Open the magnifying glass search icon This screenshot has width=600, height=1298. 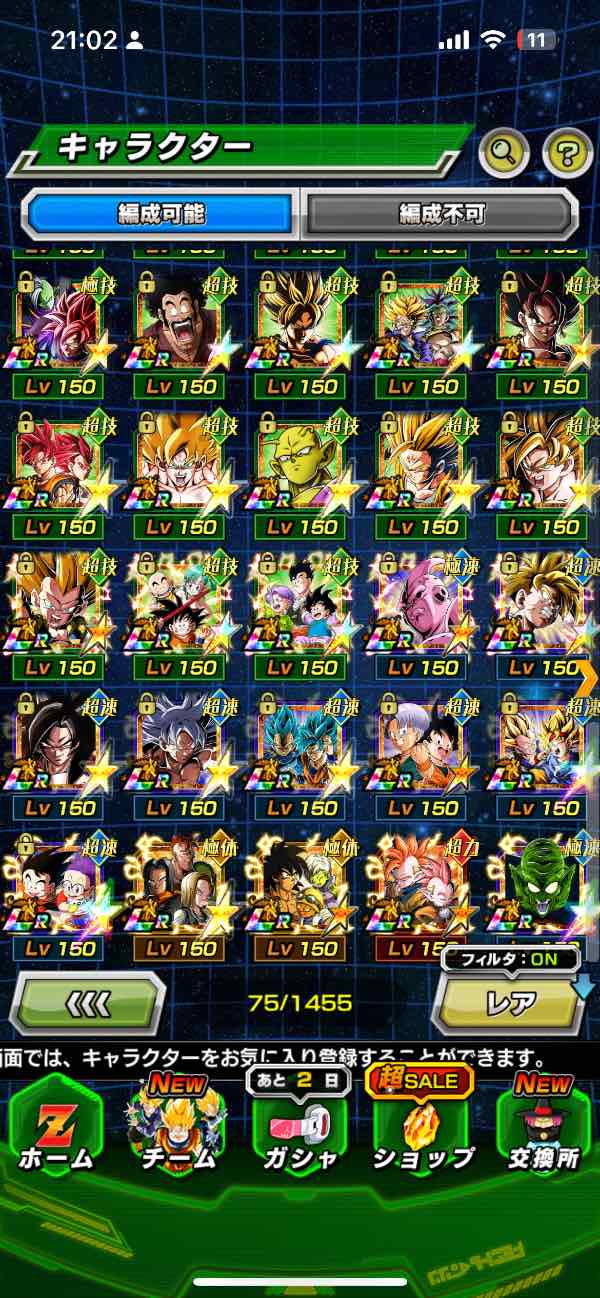click(504, 153)
